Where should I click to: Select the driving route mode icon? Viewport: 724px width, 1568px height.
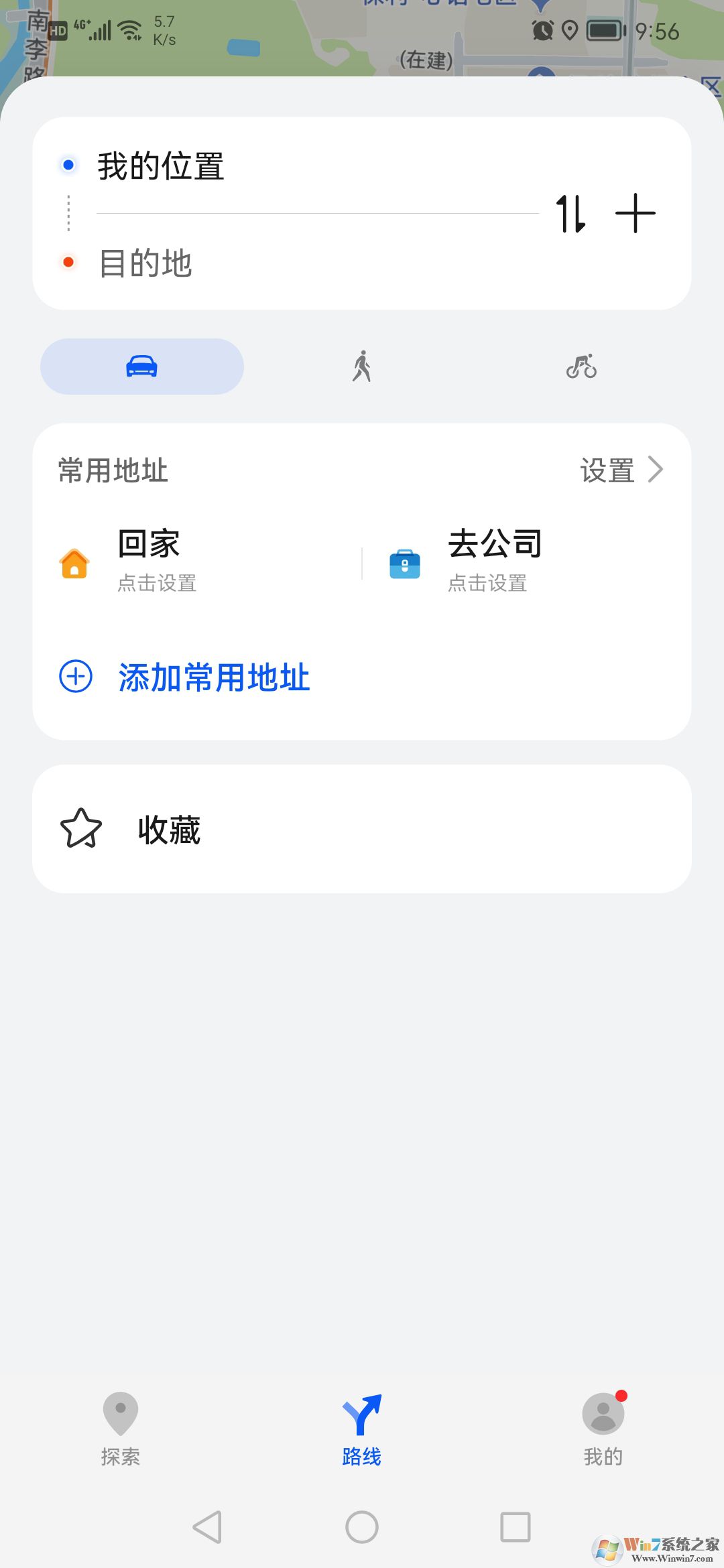point(141,366)
